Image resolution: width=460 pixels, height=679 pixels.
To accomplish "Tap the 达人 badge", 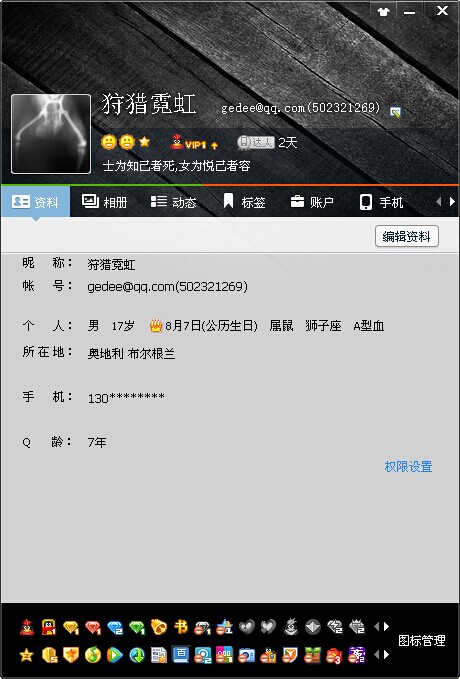I will [x=256, y=142].
